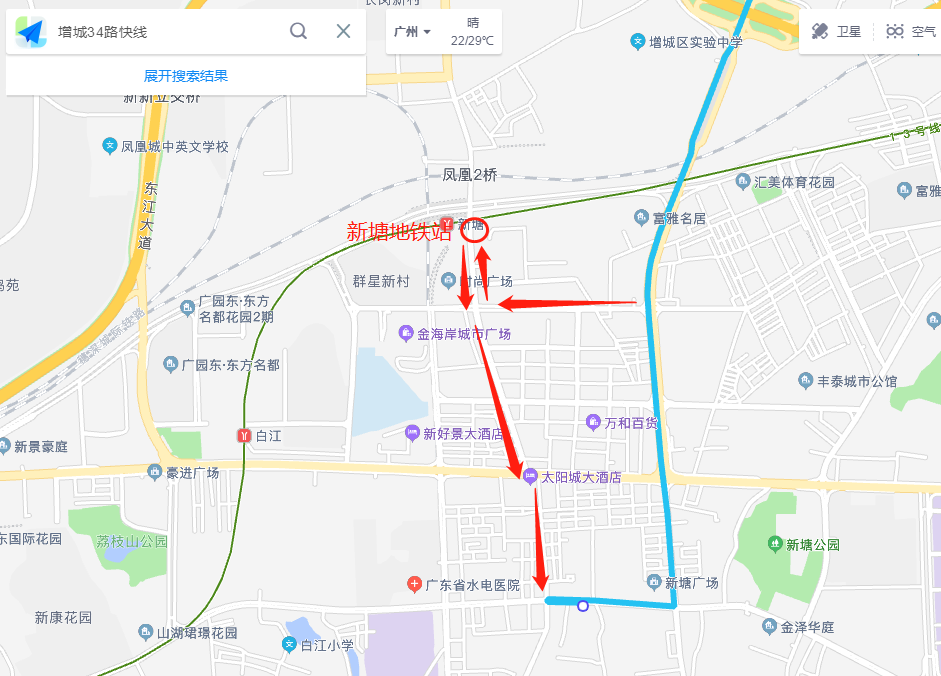Tap the 金海岸城市广场 marker

tap(406, 333)
